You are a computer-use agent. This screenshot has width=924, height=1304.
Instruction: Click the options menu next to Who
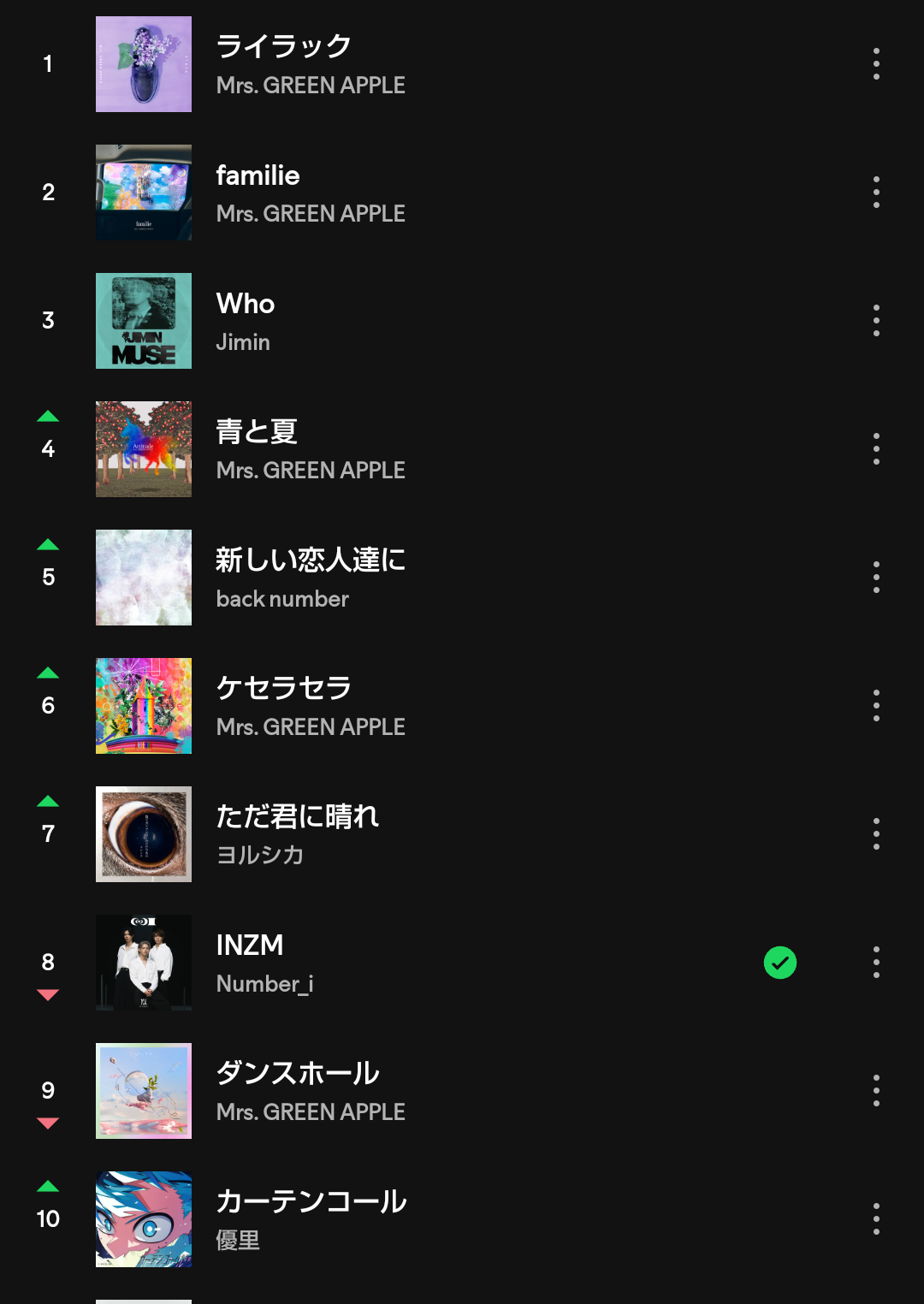pos(877,321)
